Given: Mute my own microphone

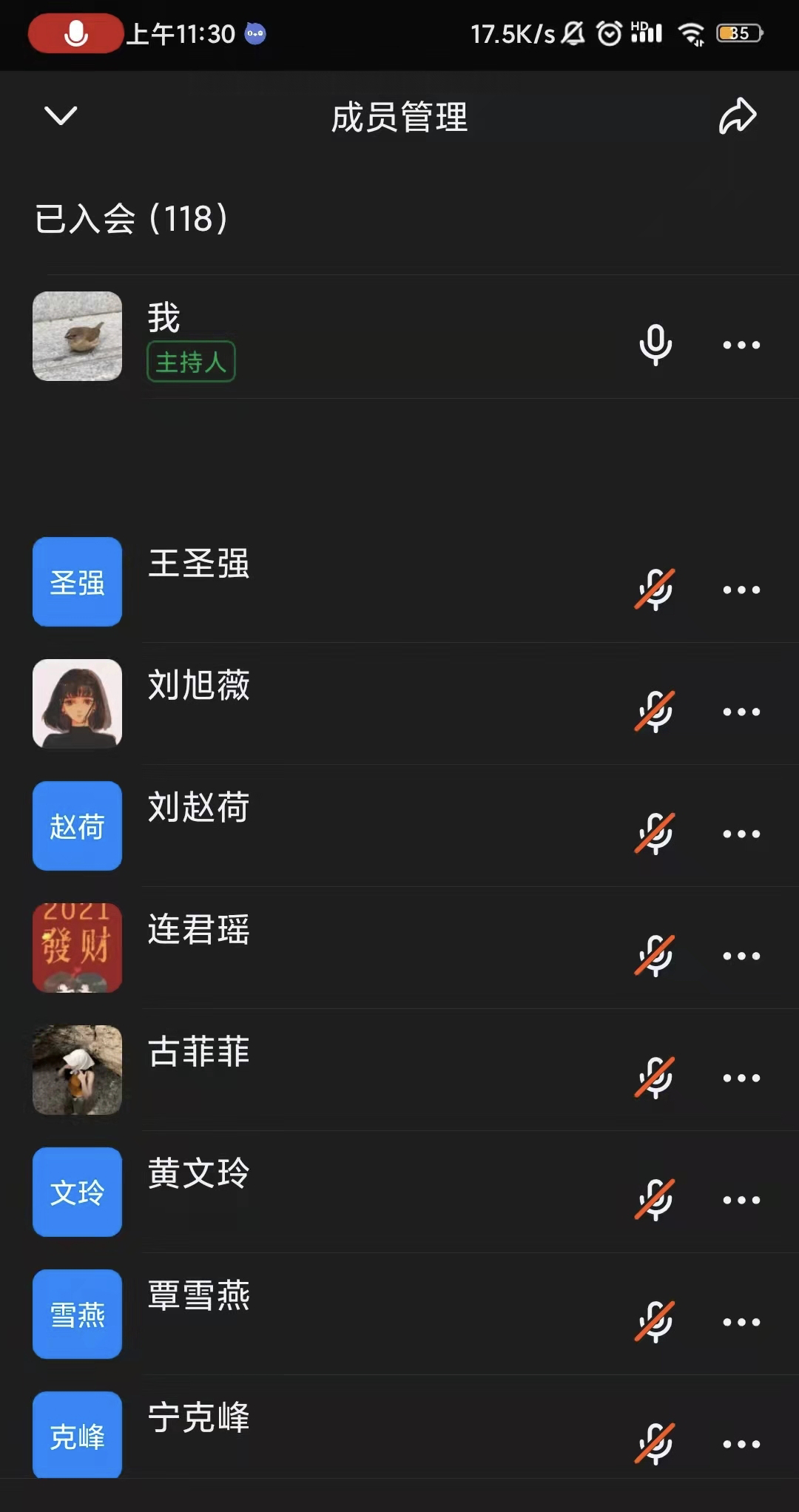Looking at the screenshot, I should tap(655, 345).
